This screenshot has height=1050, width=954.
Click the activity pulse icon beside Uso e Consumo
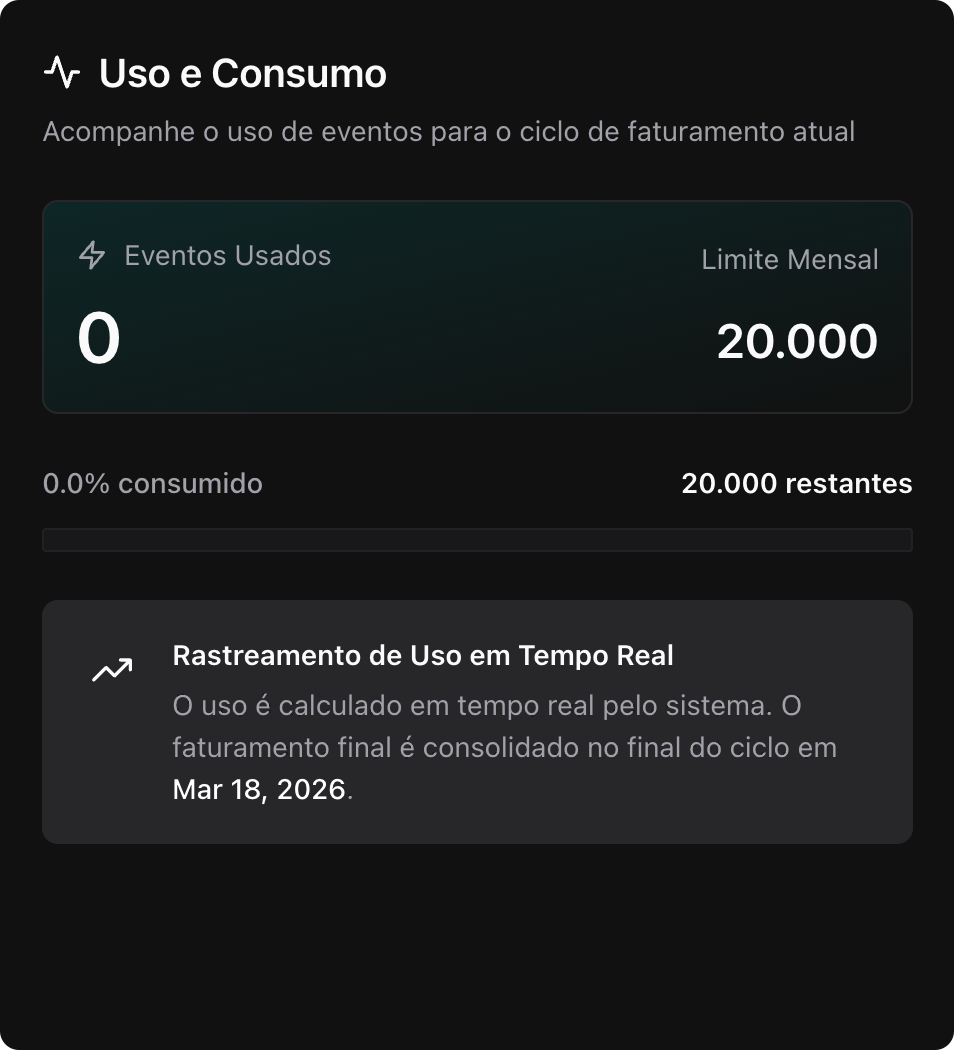[x=62, y=72]
